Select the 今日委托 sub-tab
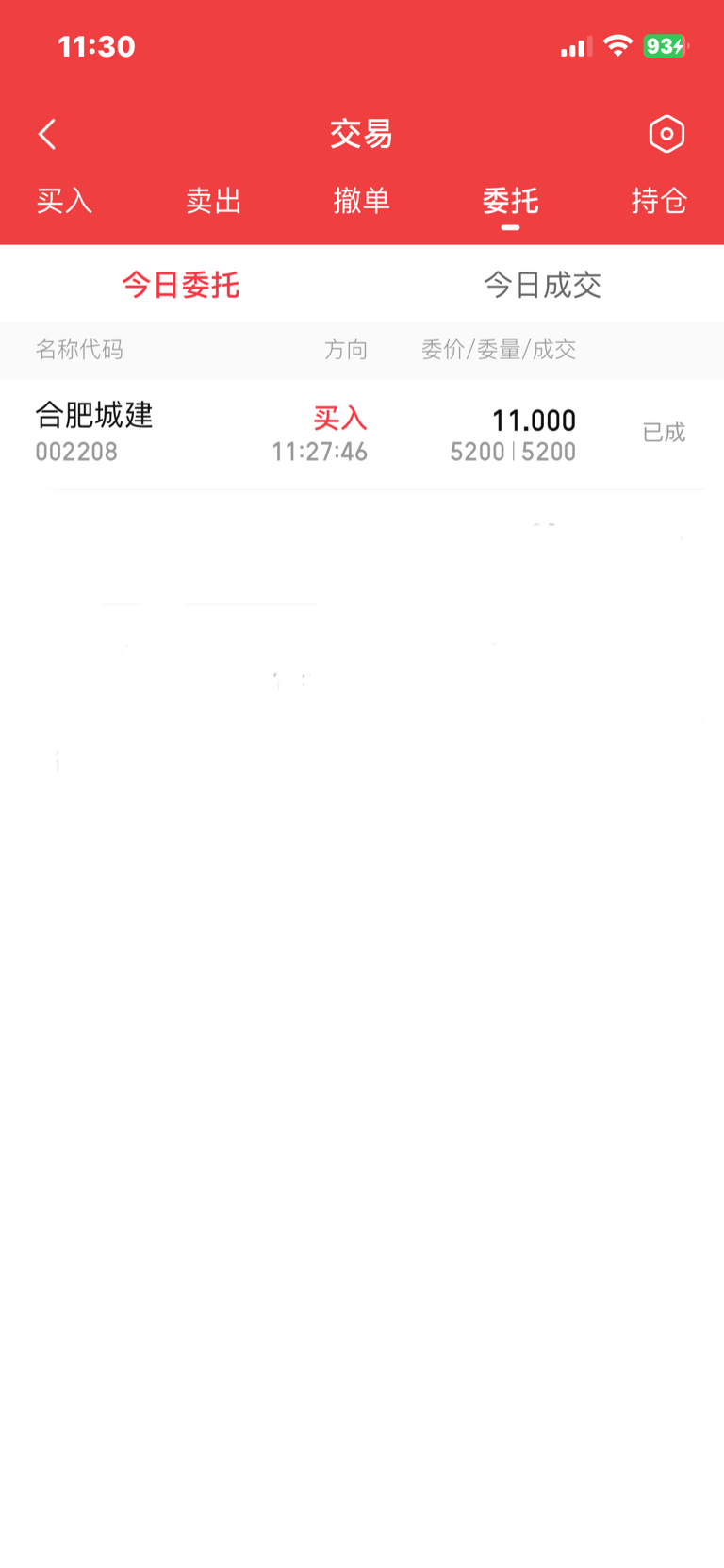This screenshot has height=1568, width=724. [181, 285]
